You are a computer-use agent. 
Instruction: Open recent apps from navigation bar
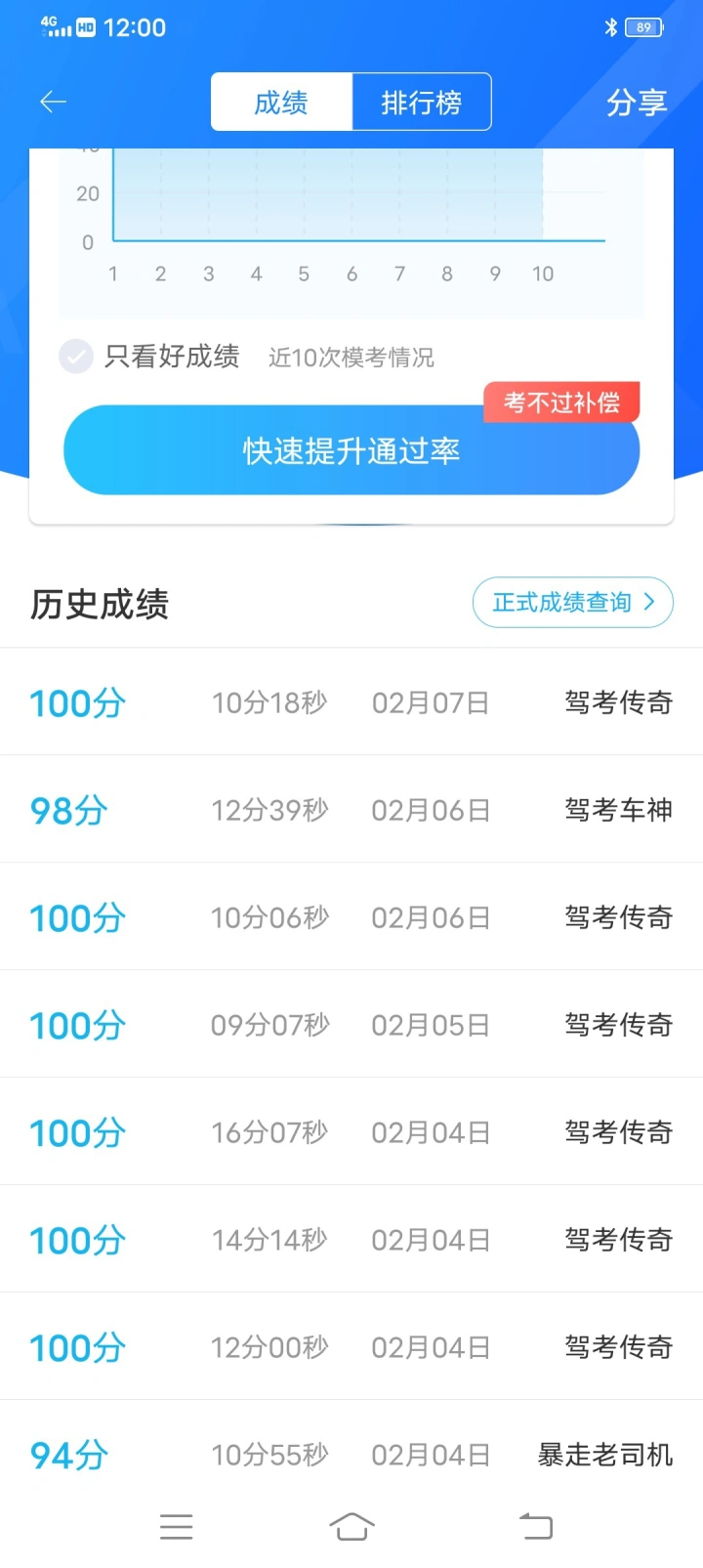tap(177, 1526)
